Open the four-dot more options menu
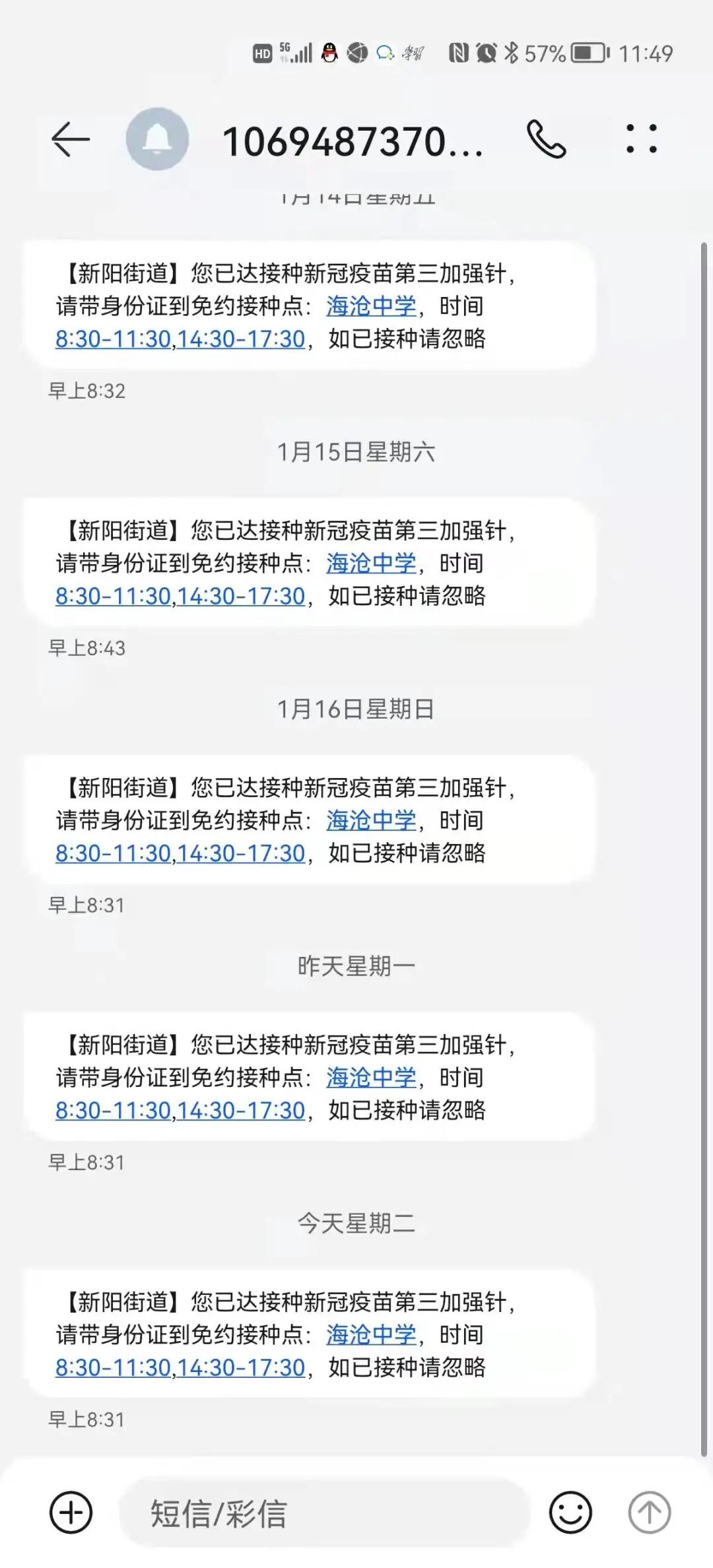 (x=641, y=139)
